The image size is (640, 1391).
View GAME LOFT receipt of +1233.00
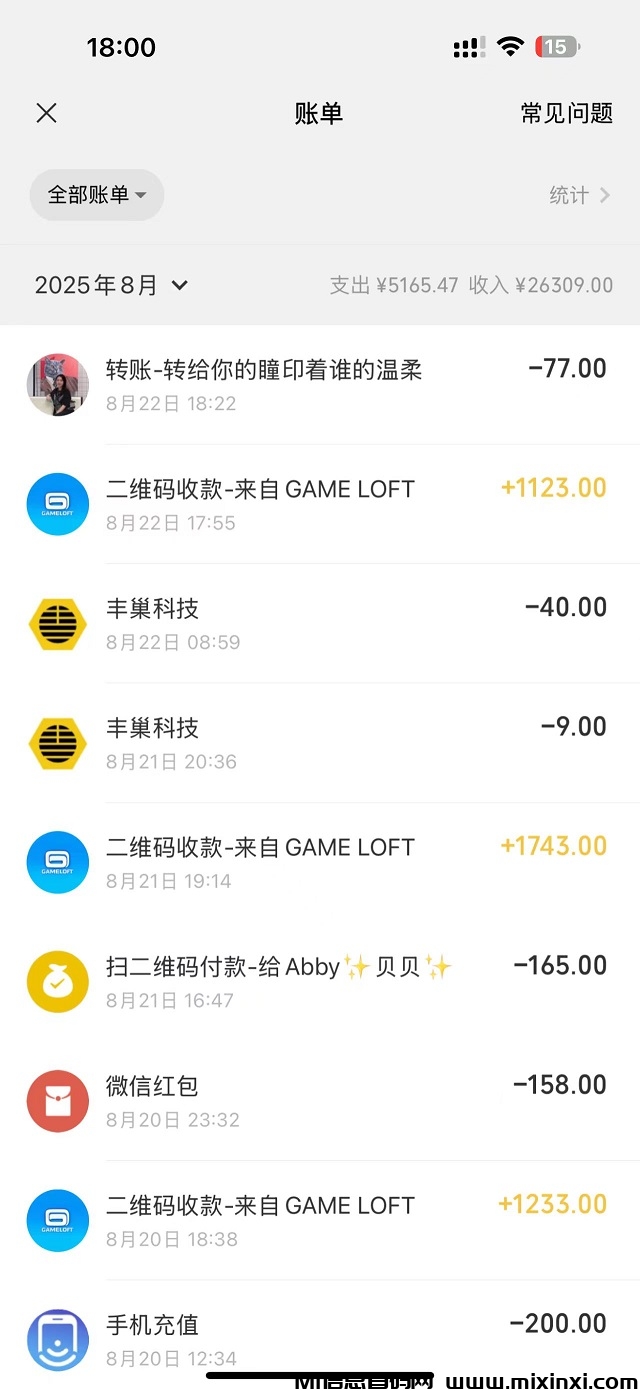(320, 1220)
